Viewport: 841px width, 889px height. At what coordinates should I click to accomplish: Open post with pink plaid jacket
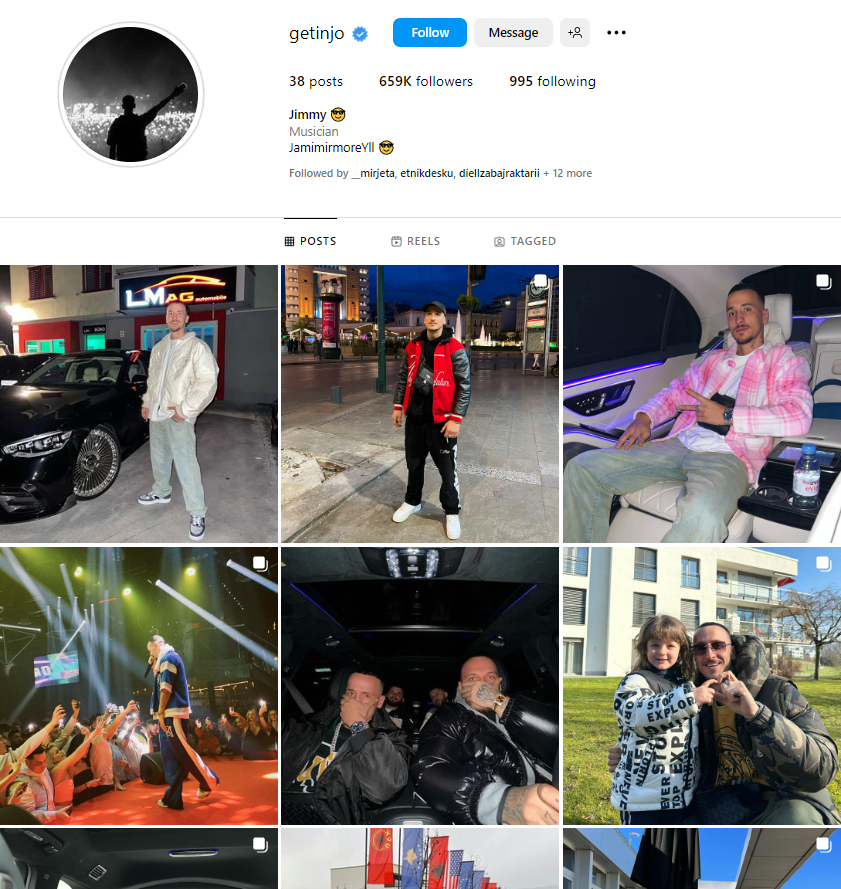[x=701, y=404]
